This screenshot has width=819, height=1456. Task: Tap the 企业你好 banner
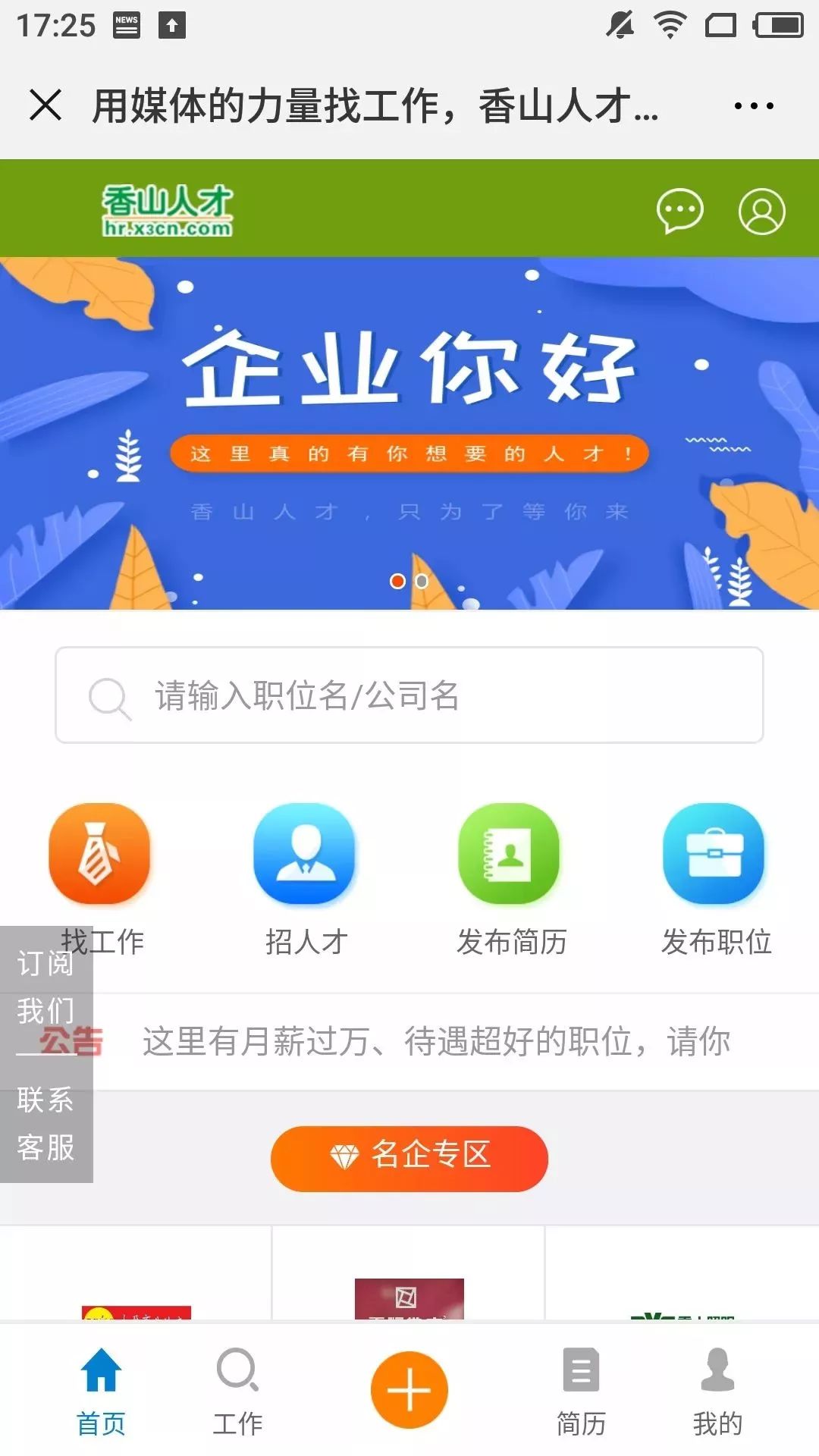click(409, 433)
